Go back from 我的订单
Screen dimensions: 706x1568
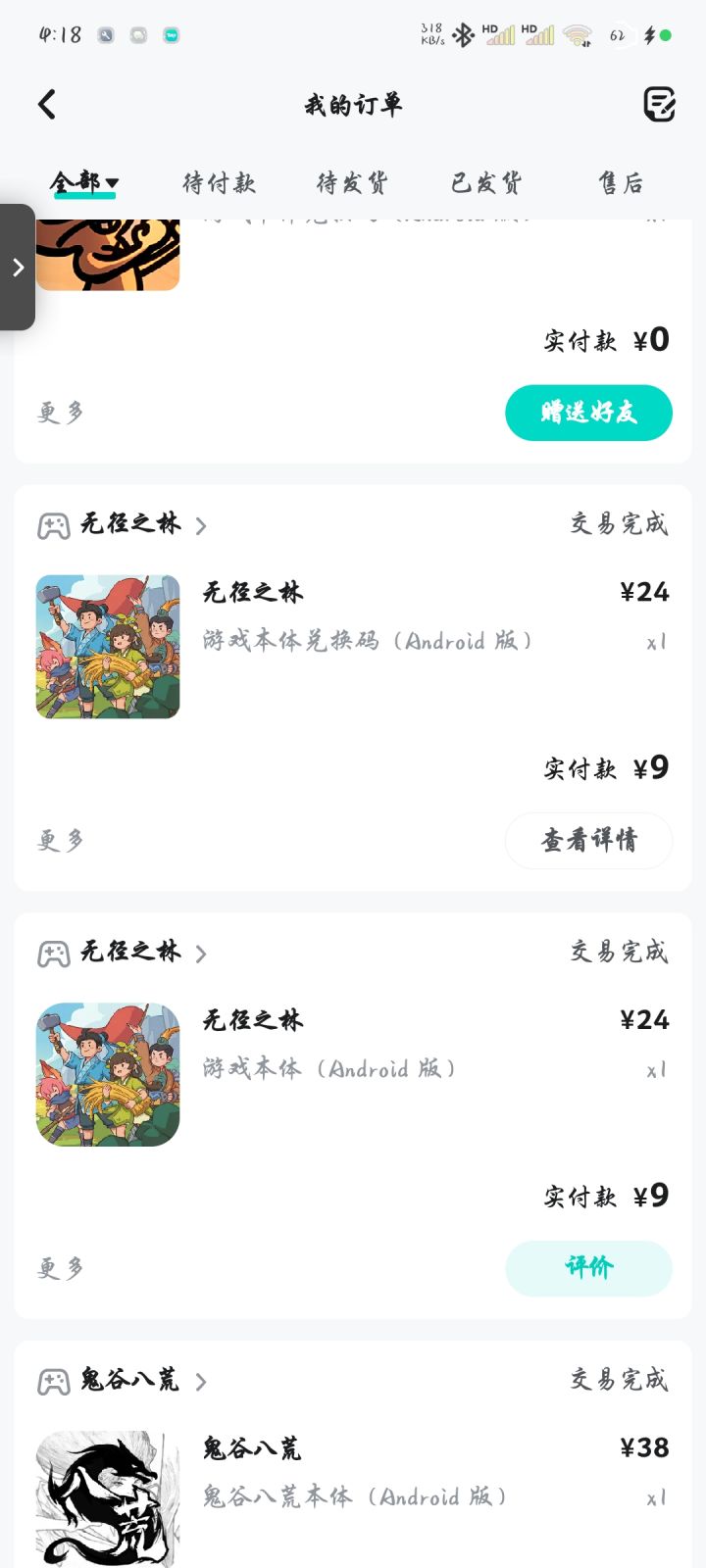tap(47, 104)
